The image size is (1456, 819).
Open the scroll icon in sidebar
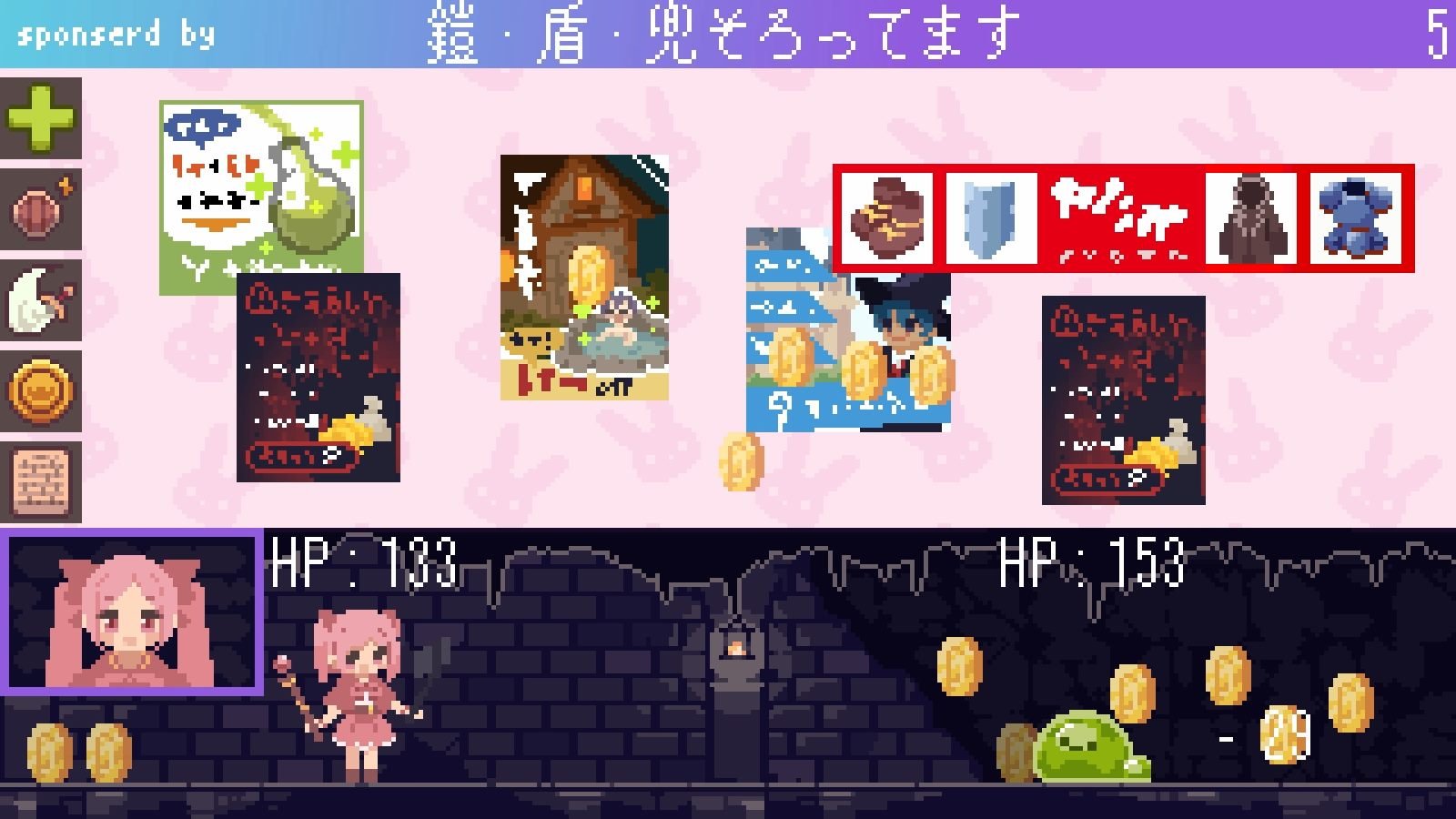(40, 482)
